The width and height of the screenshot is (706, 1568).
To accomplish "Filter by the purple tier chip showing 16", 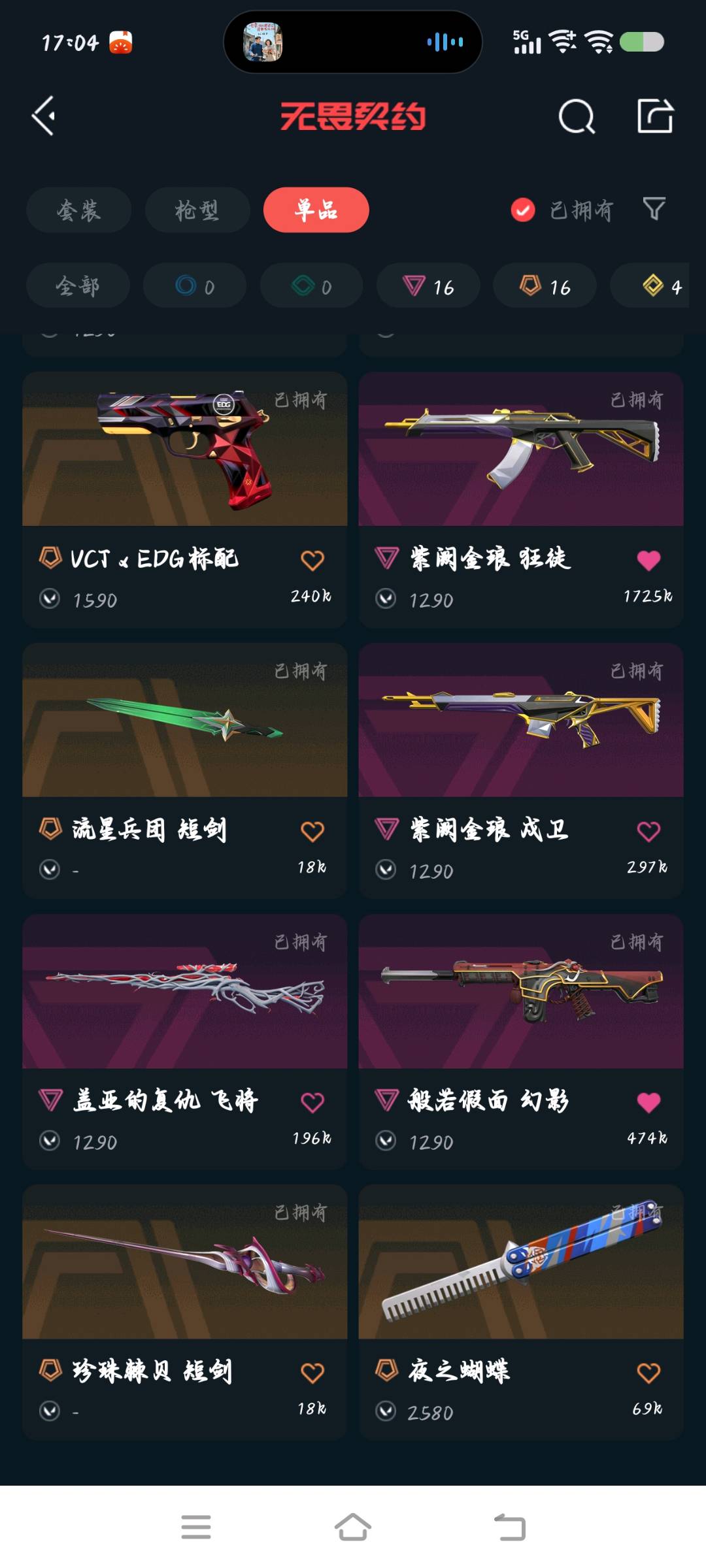I will click(x=428, y=286).
